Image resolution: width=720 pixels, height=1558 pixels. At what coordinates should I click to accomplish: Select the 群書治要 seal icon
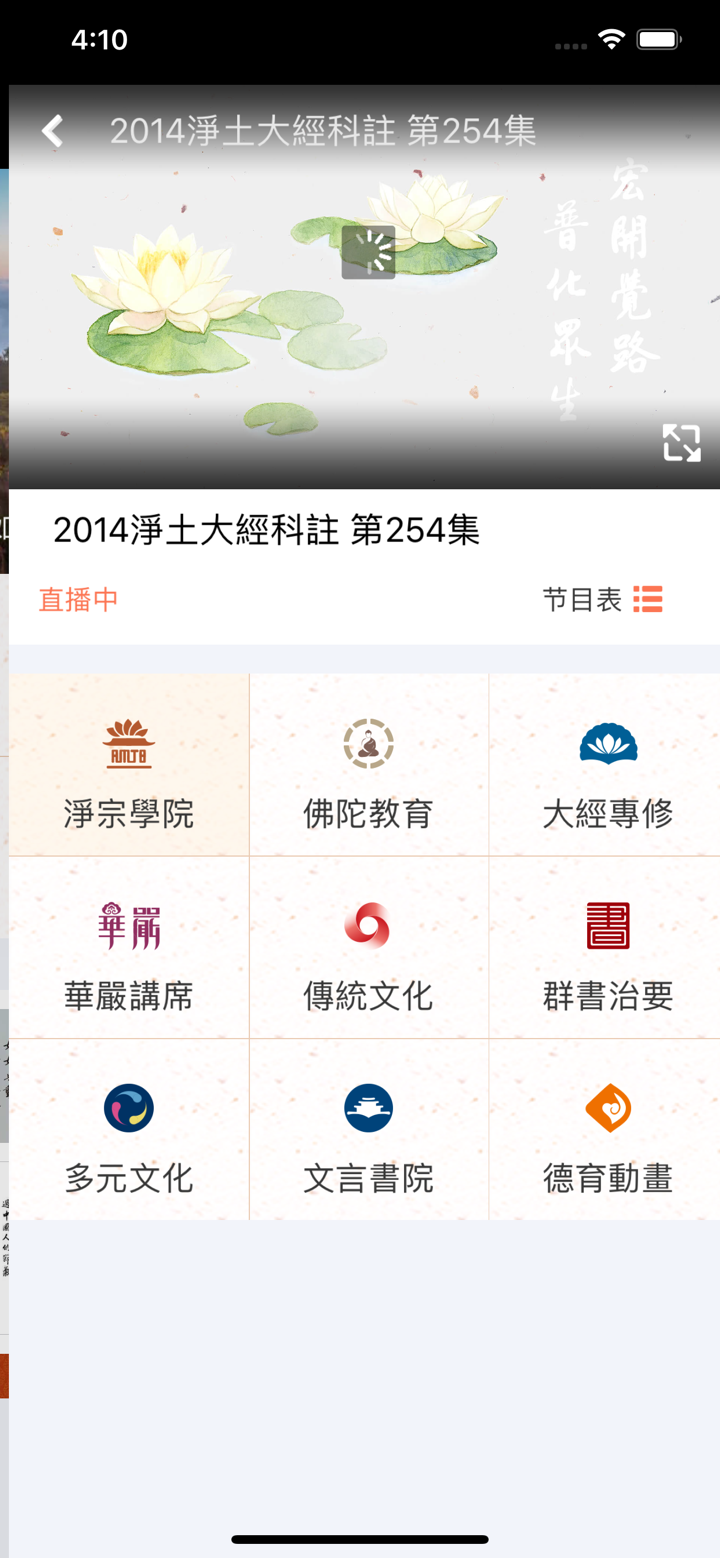pos(608,927)
